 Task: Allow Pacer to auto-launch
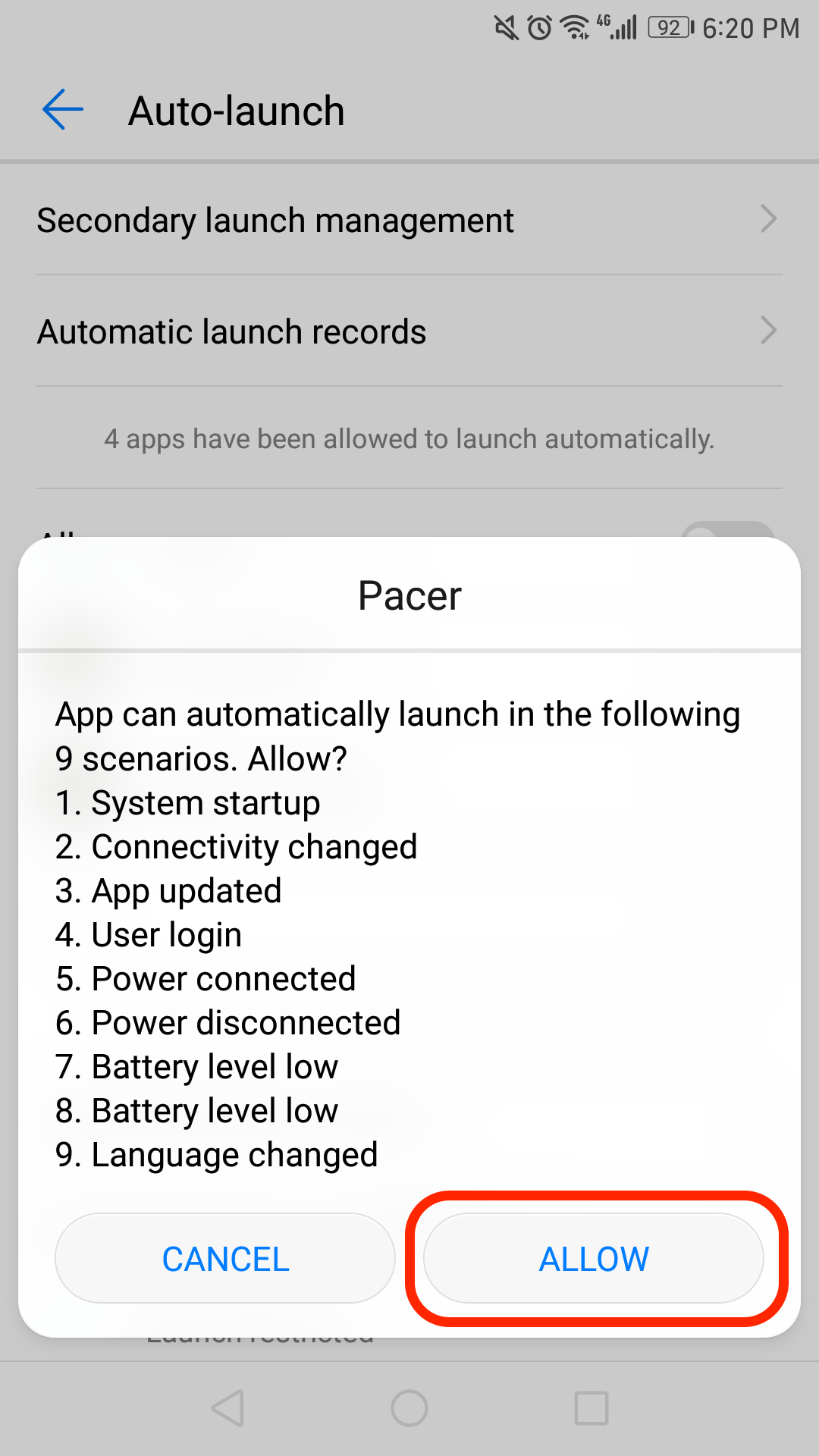(594, 1259)
